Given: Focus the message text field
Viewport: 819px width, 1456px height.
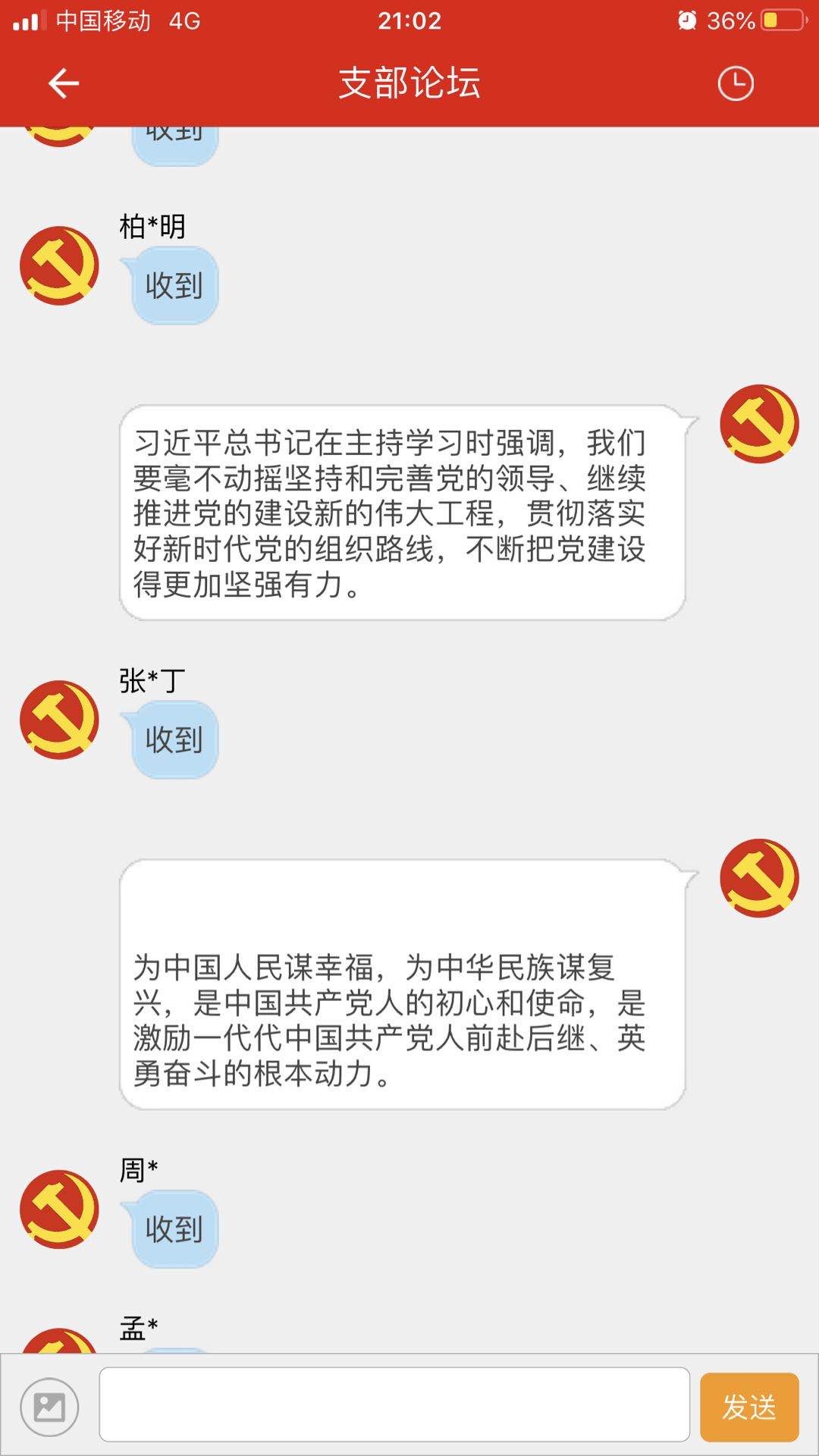Looking at the screenshot, I should click(394, 1404).
